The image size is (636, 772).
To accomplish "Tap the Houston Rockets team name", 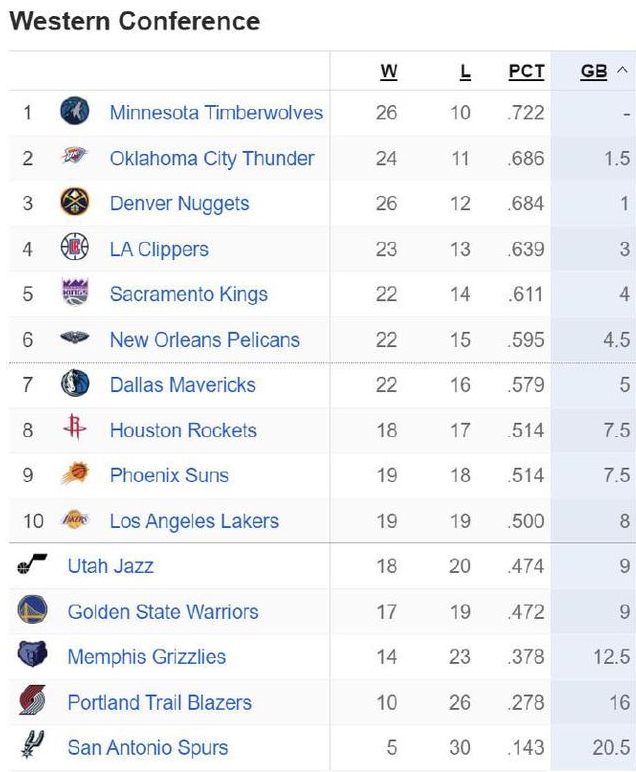I will (x=183, y=431).
